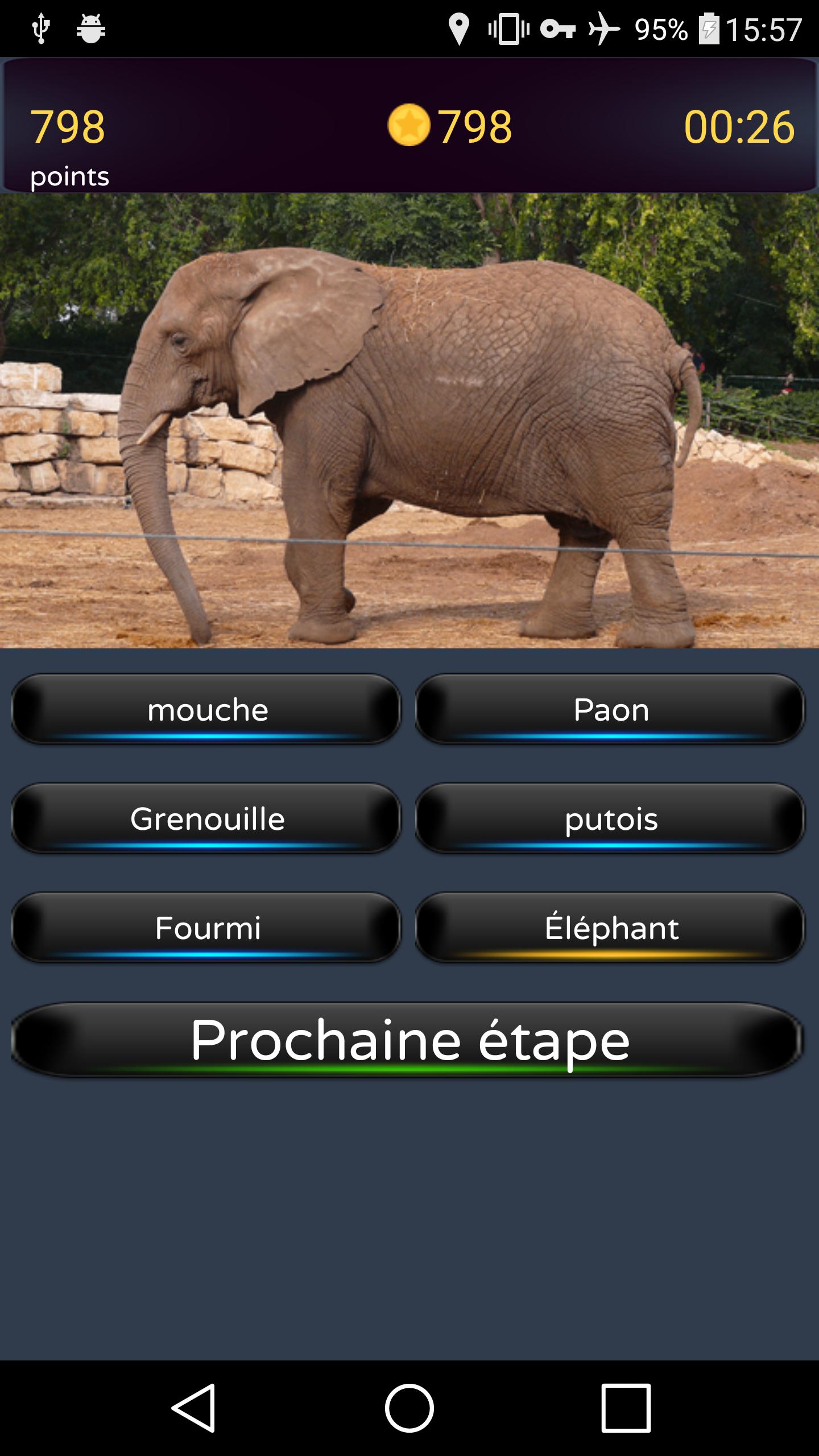This screenshot has height=1456, width=819.
Task: Select Fourmi as the answer
Action: [x=207, y=928]
